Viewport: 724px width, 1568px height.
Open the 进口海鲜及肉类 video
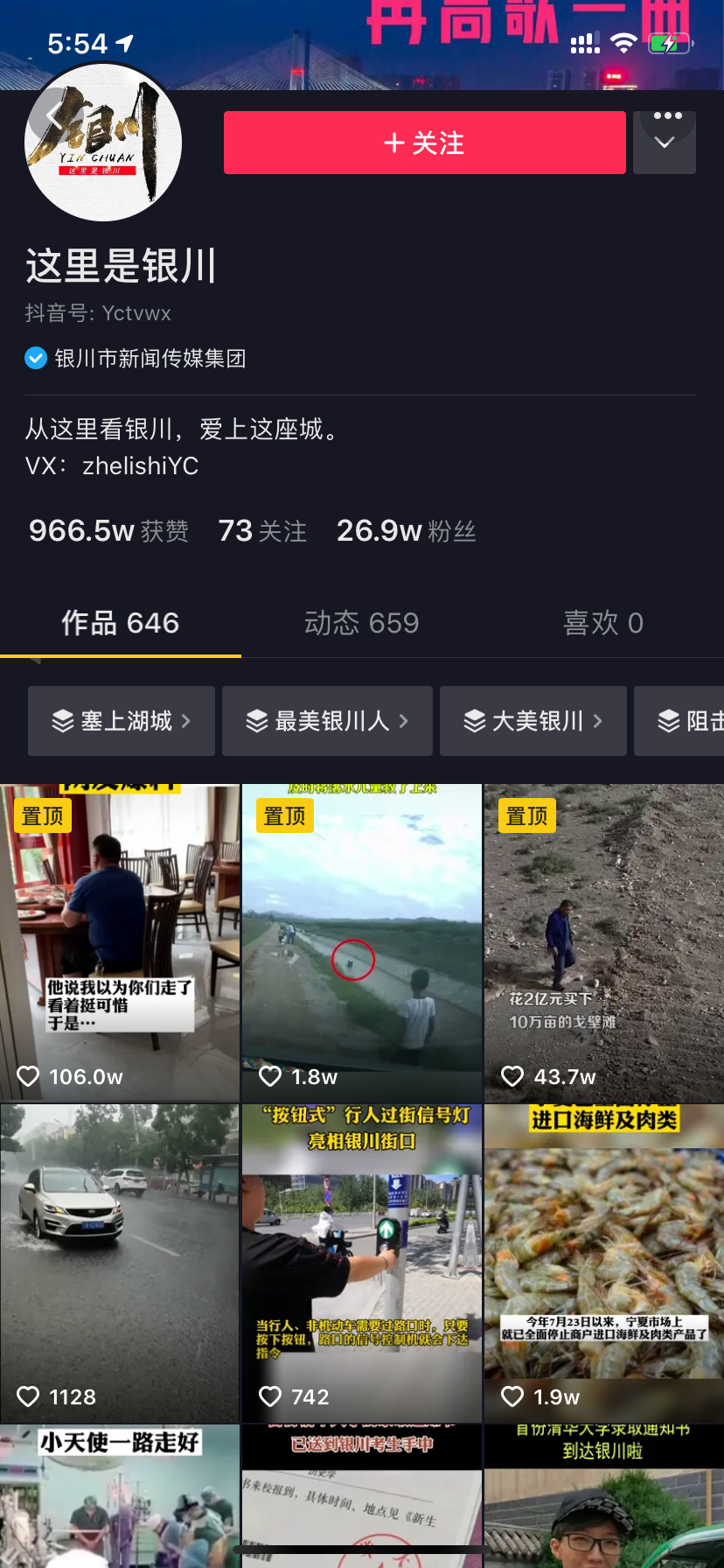pos(604,1263)
